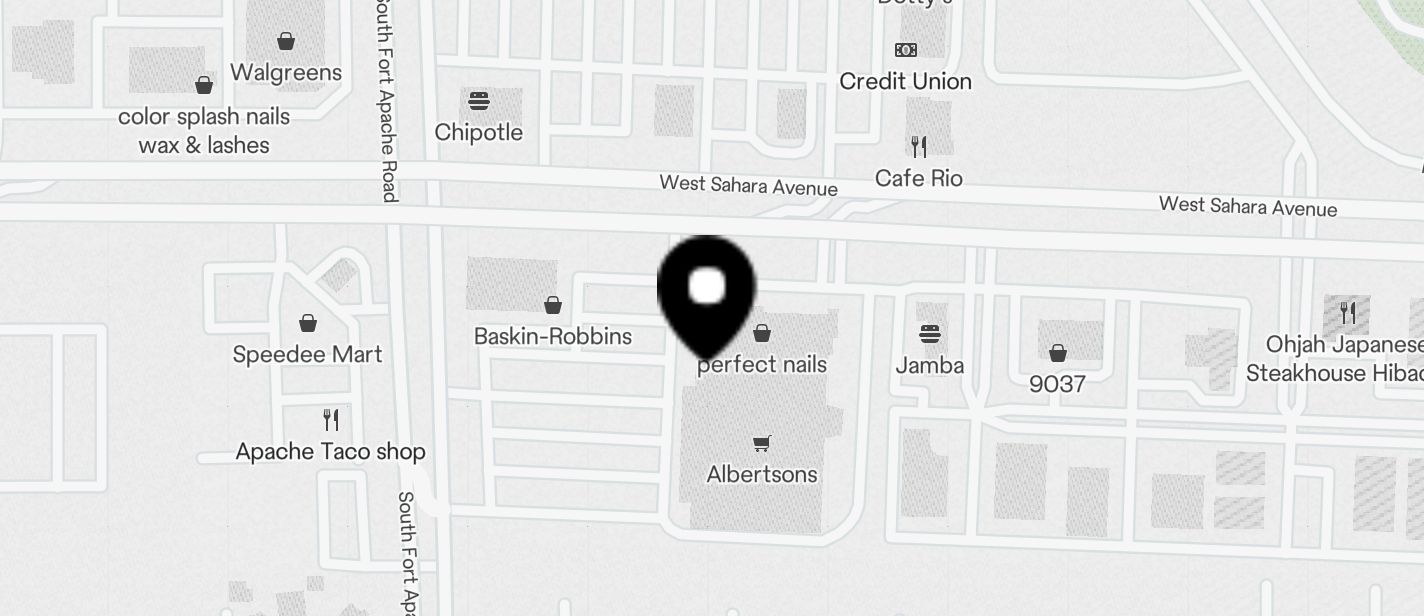Tap the 9037 shop marker
The width and height of the screenshot is (1424, 616).
tap(1058, 353)
